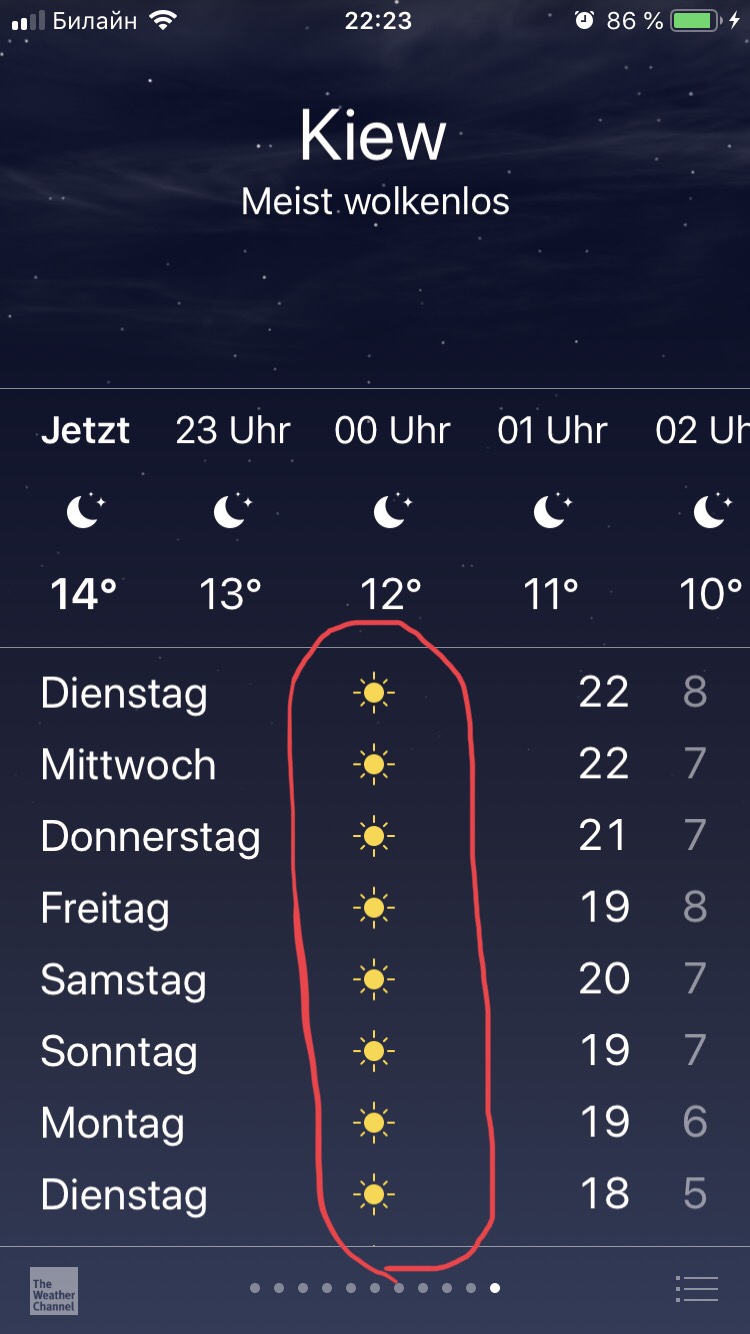Open The Weather Channel link
750x1334 pixels.
54,1290
